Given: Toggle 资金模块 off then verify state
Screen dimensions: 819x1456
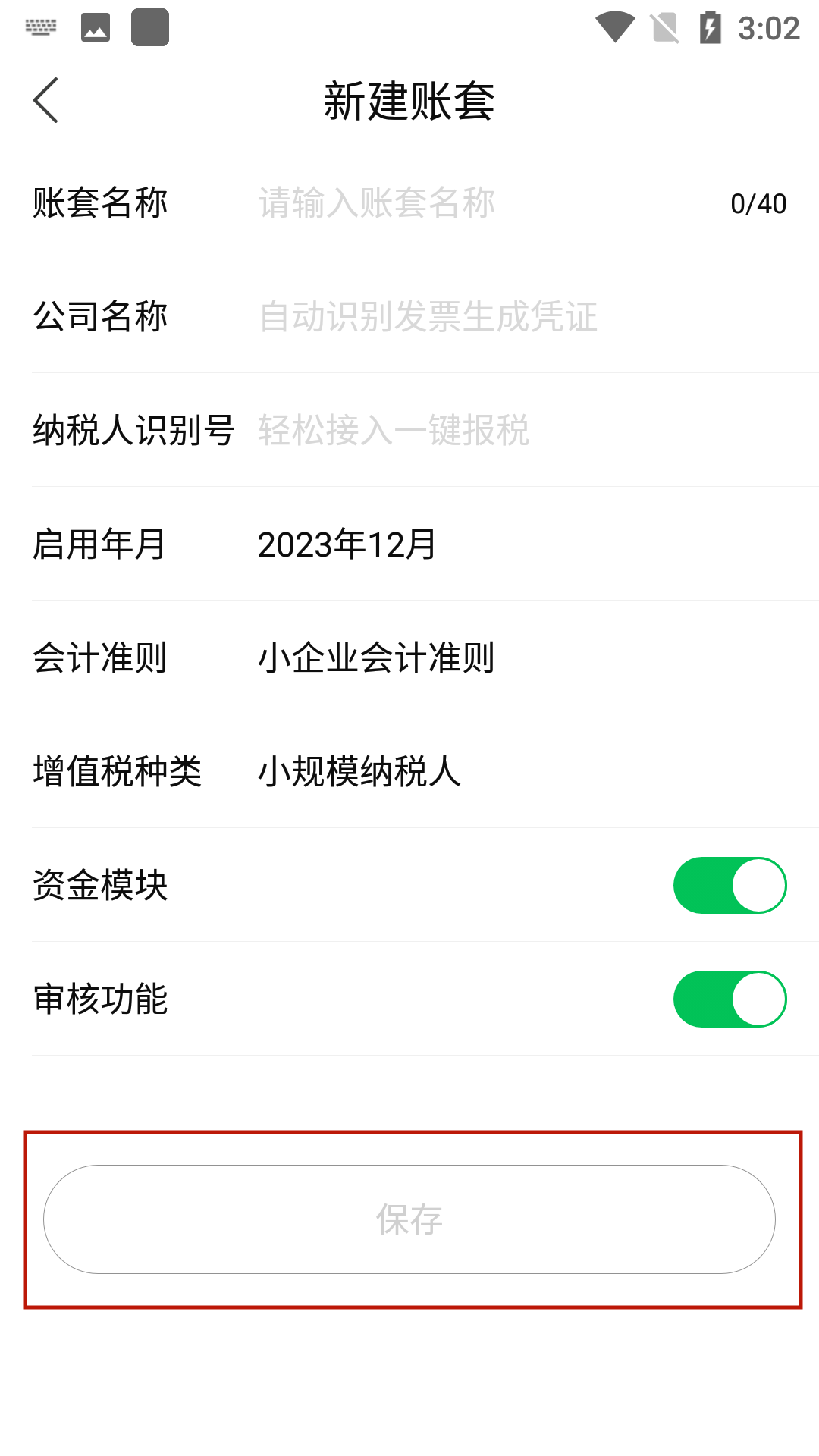Looking at the screenshot, I should pos(729,884).
